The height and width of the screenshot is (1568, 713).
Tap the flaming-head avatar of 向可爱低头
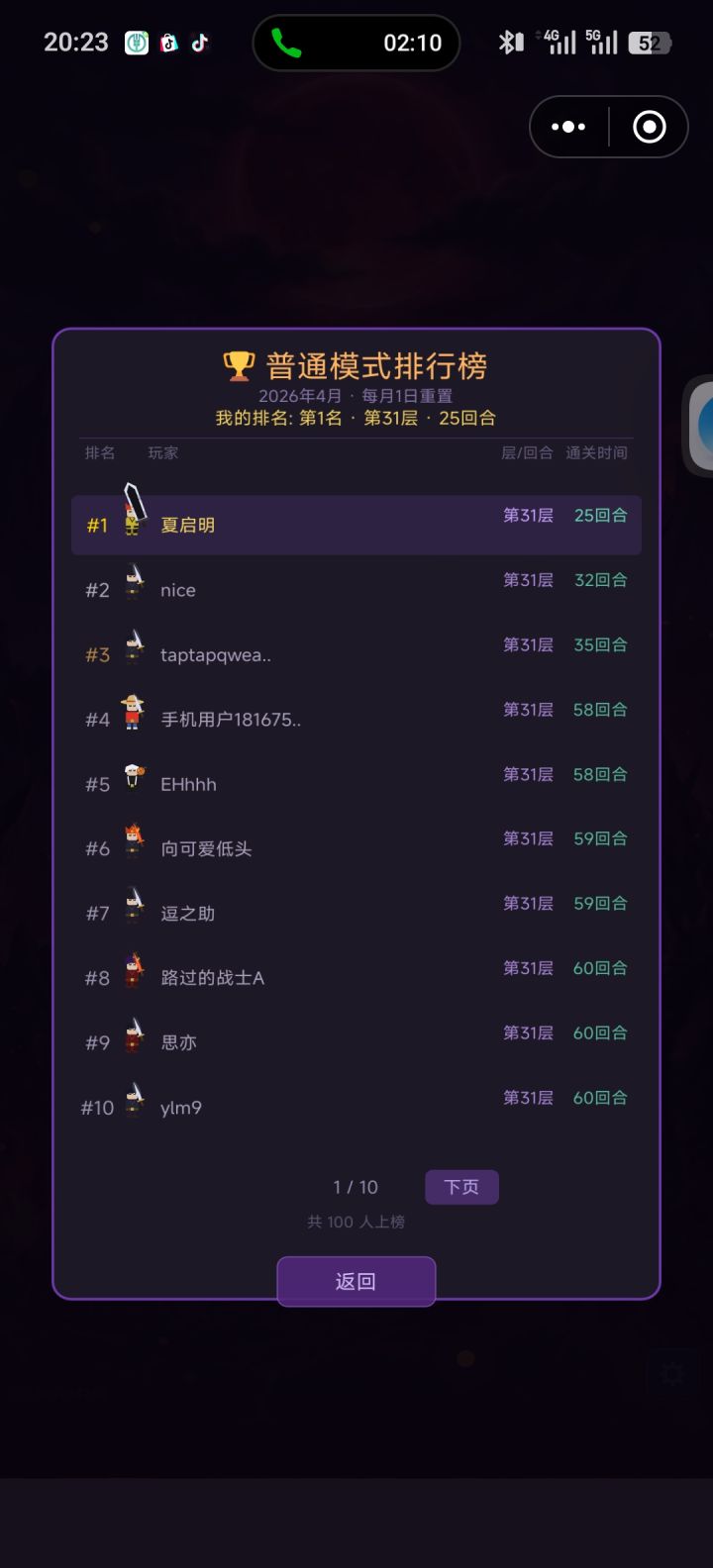(132, 838)
